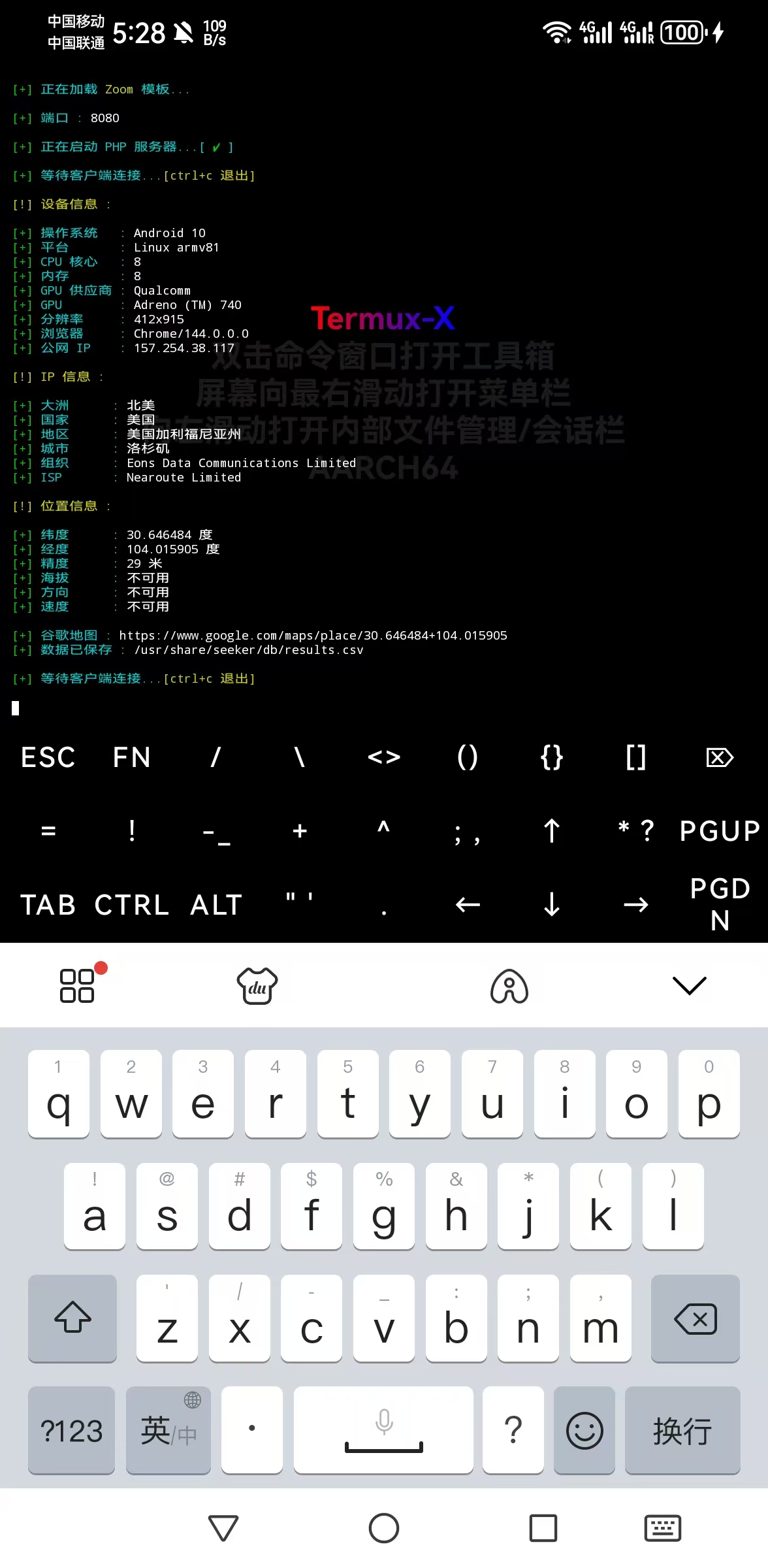The width and height of the screenshot is (768, 1568).
Task: Switch to the ?123 symbols keyboard
Action: (72, 1430)
